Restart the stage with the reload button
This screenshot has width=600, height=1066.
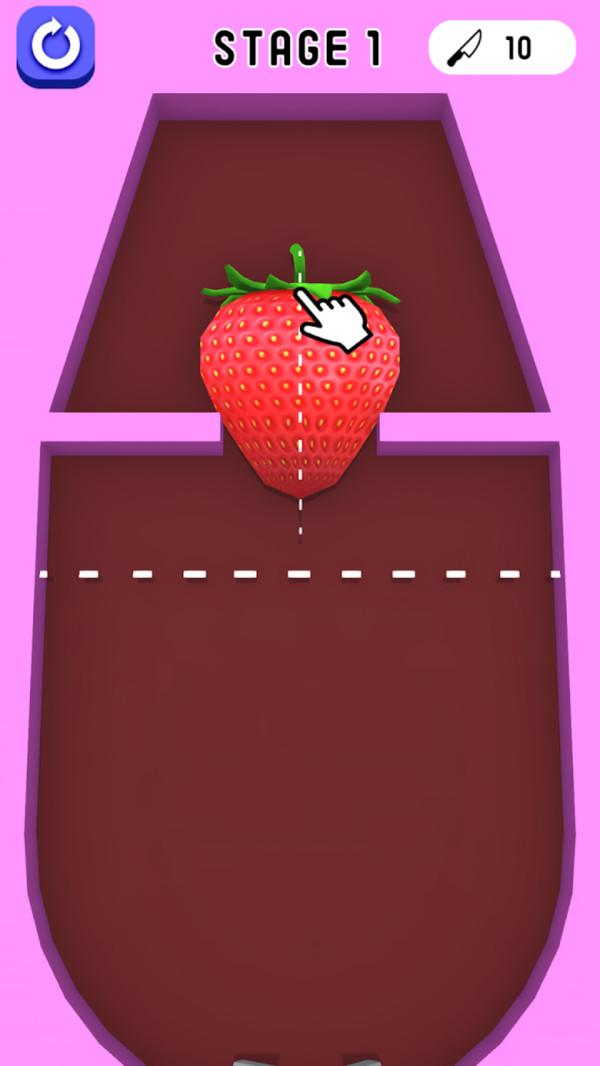55,46
